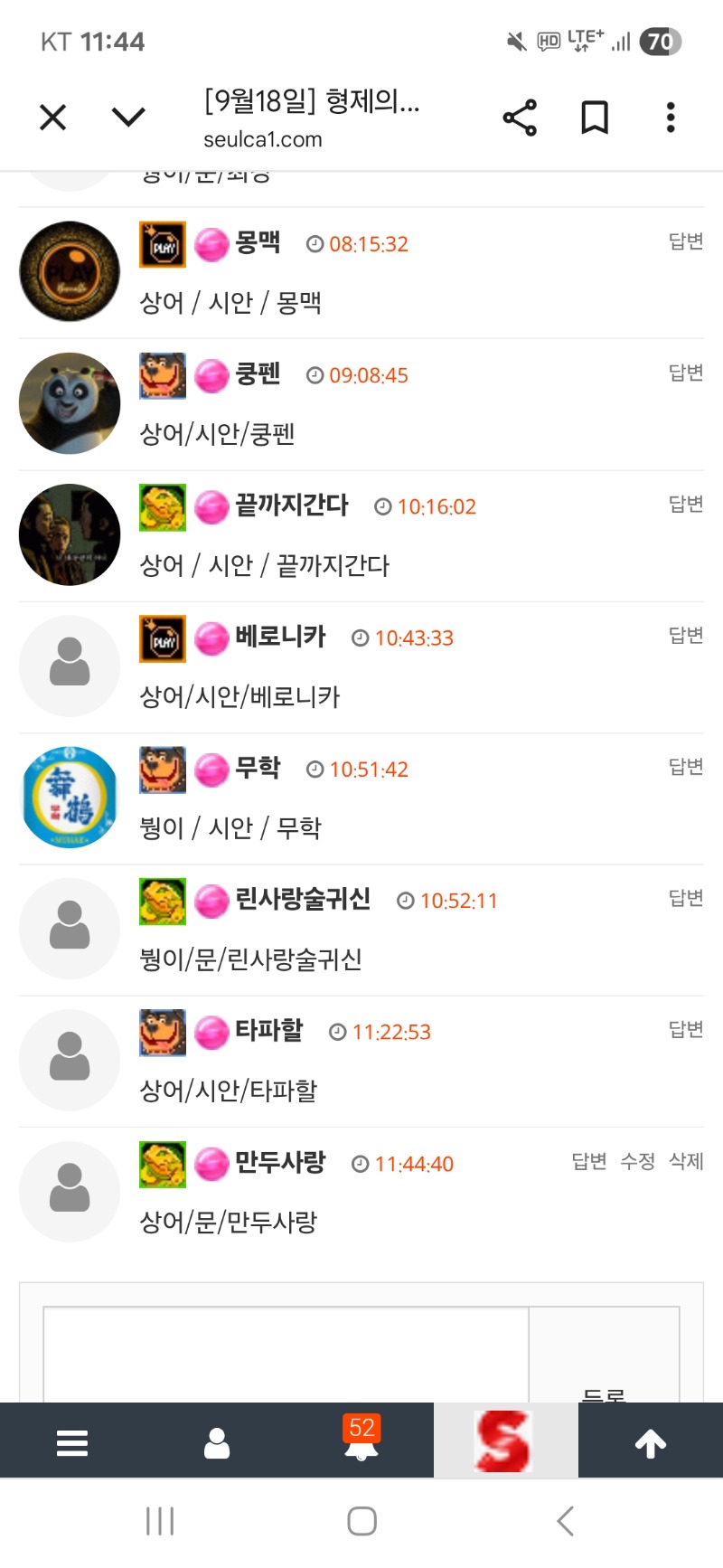
Task: Reply to 쿵펜's comment
Action: (685, 373)
